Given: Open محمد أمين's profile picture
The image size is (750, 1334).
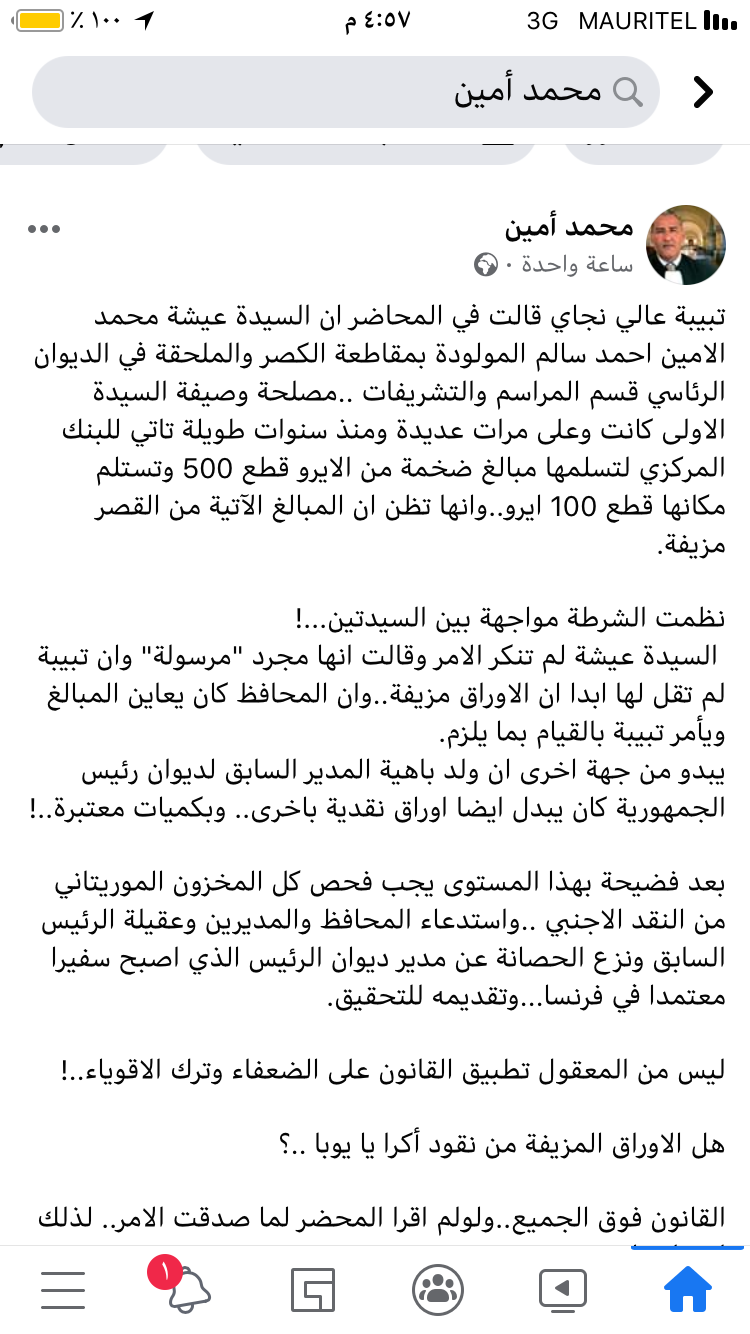Looking at the screenshot, I should coord(686,246).
